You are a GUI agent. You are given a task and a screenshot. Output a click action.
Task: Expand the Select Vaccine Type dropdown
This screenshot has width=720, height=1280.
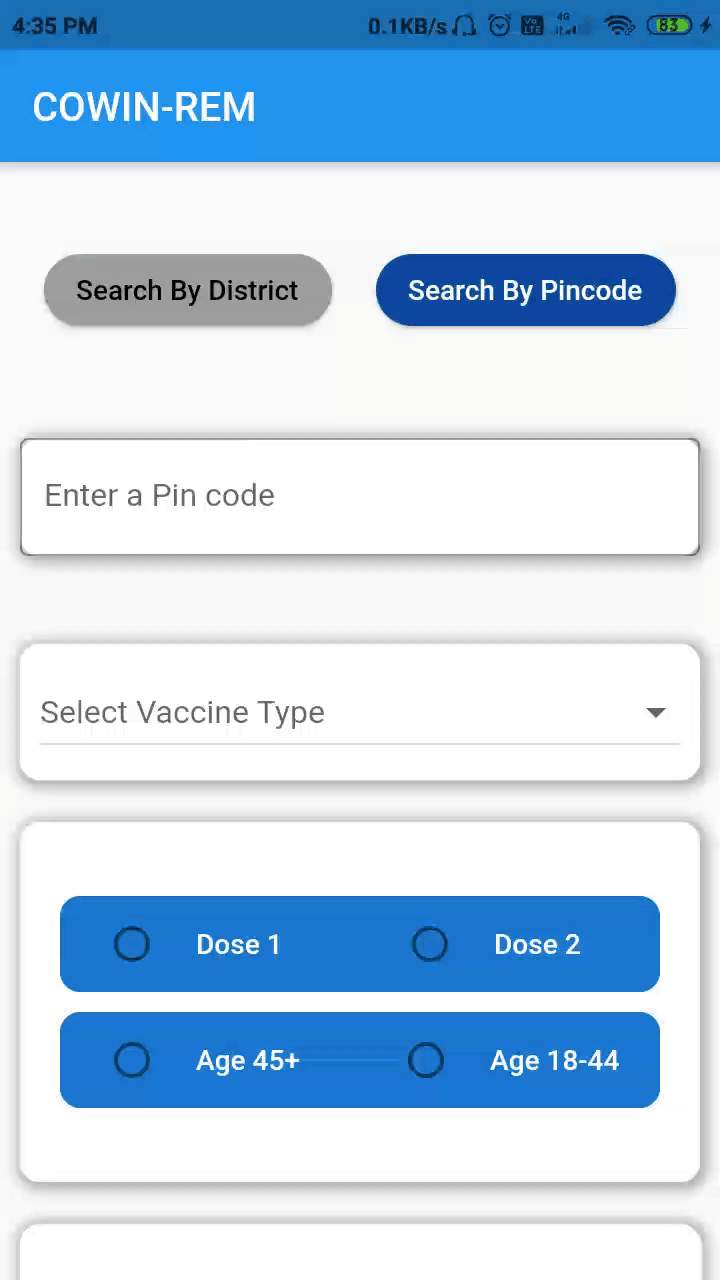point(360,712)
